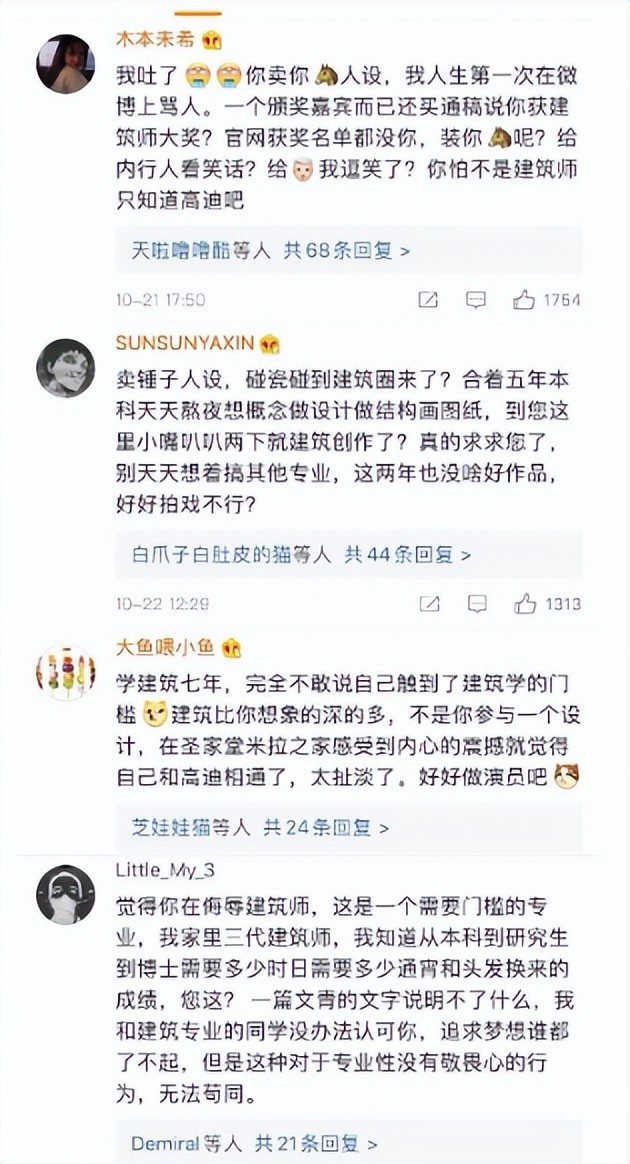Image resolution: width=630 pixels, height=1164 pixels.
Task: Share 木本未希's comment
Action: (428, 299)
